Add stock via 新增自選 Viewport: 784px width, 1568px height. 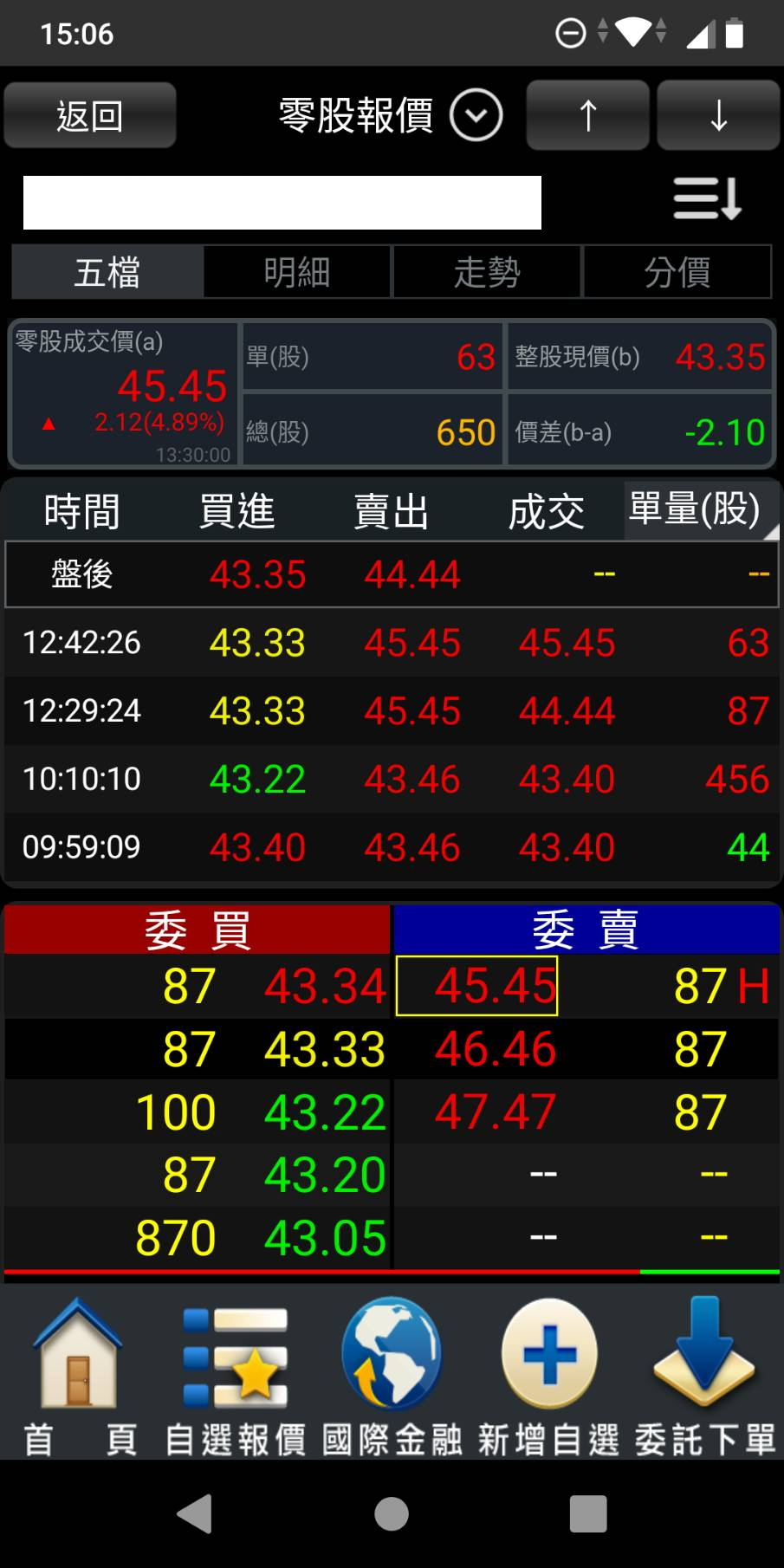click(548, 1377)
